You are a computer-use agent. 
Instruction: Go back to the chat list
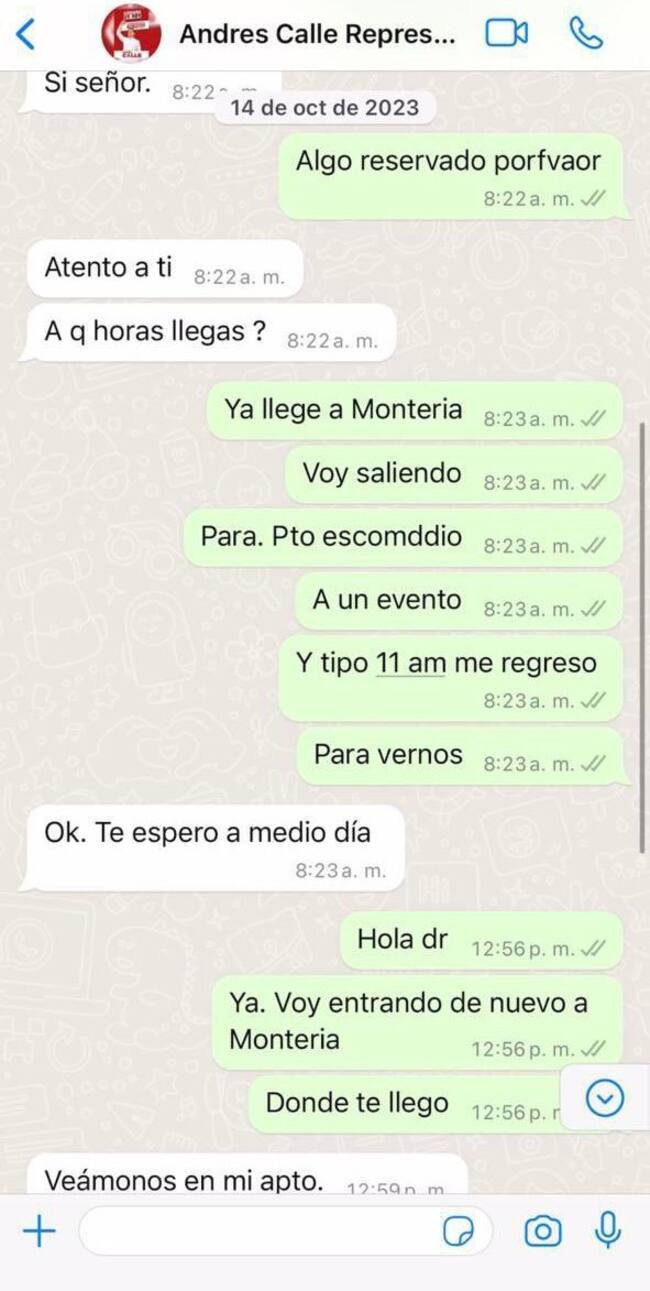[x=26, y=35]
